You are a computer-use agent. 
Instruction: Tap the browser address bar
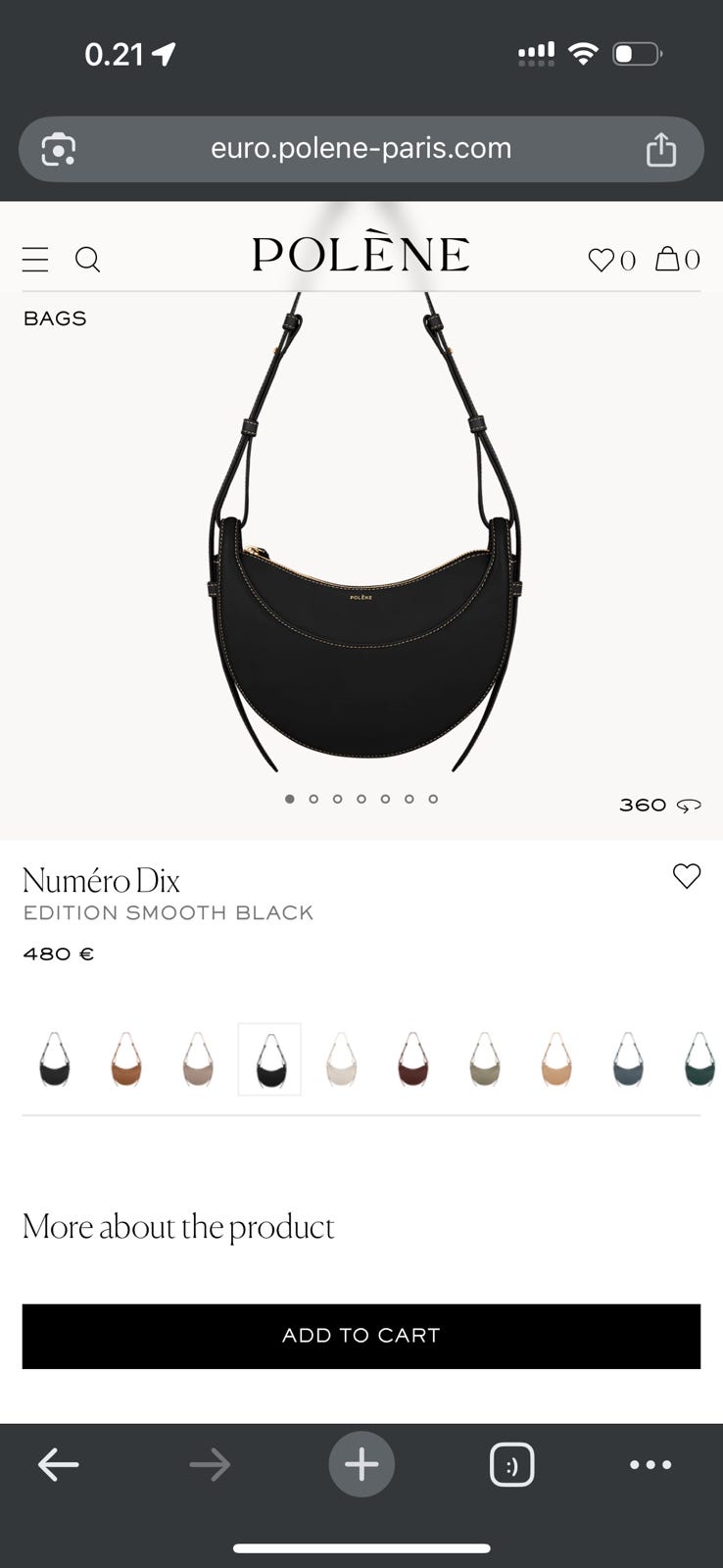pos(361,149)
